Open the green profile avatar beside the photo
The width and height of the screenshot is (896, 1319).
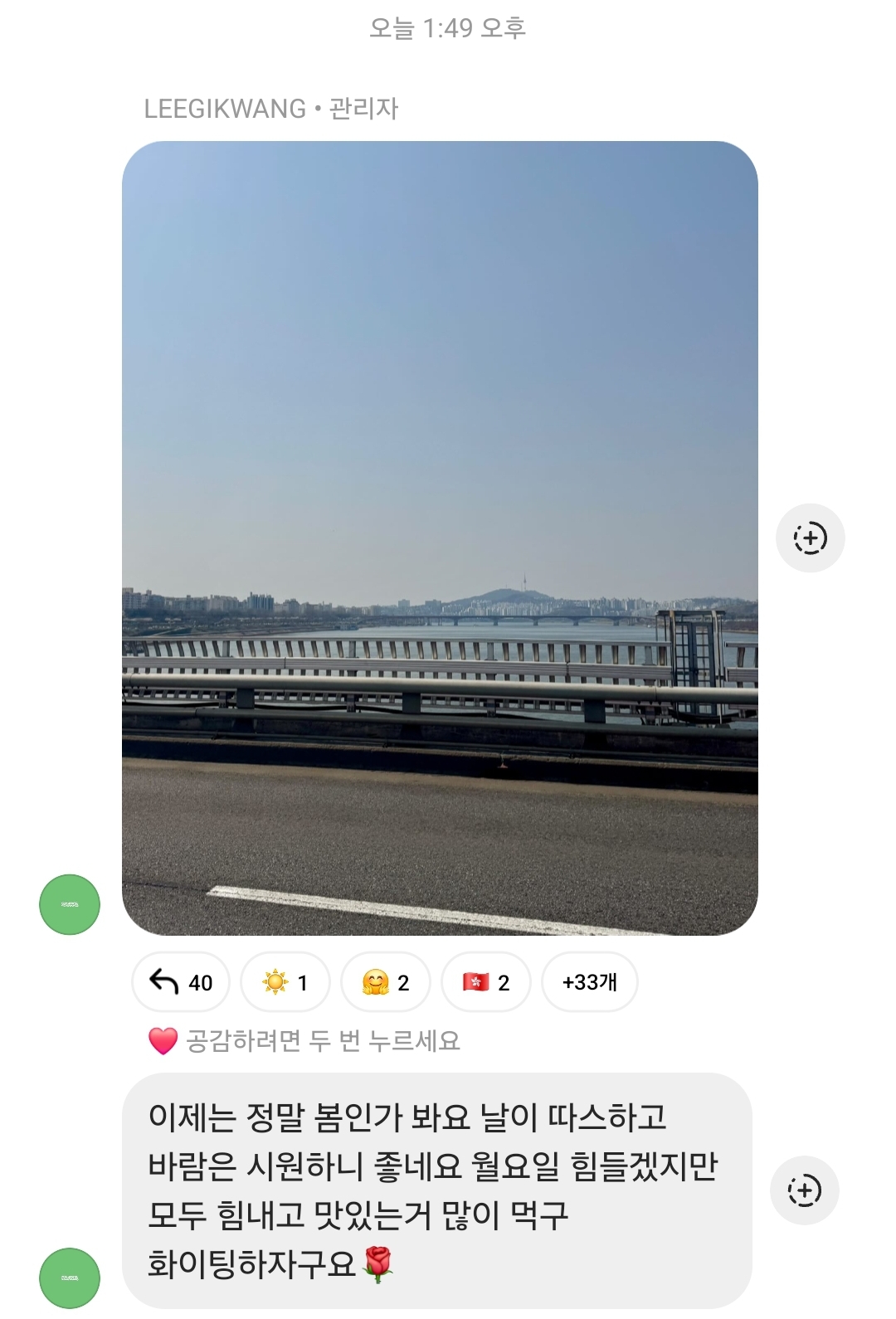pos(70,904)
